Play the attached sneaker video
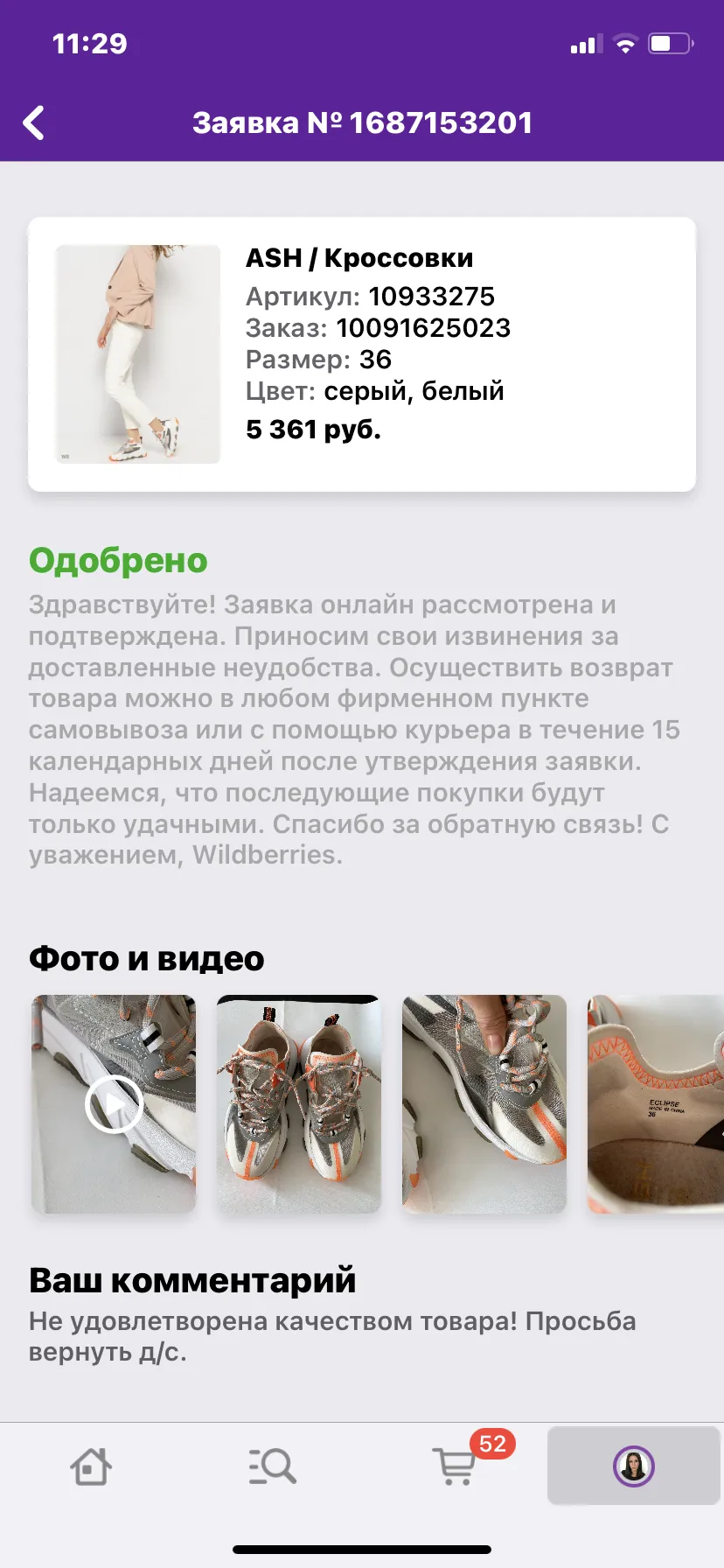 point(114,1103)
